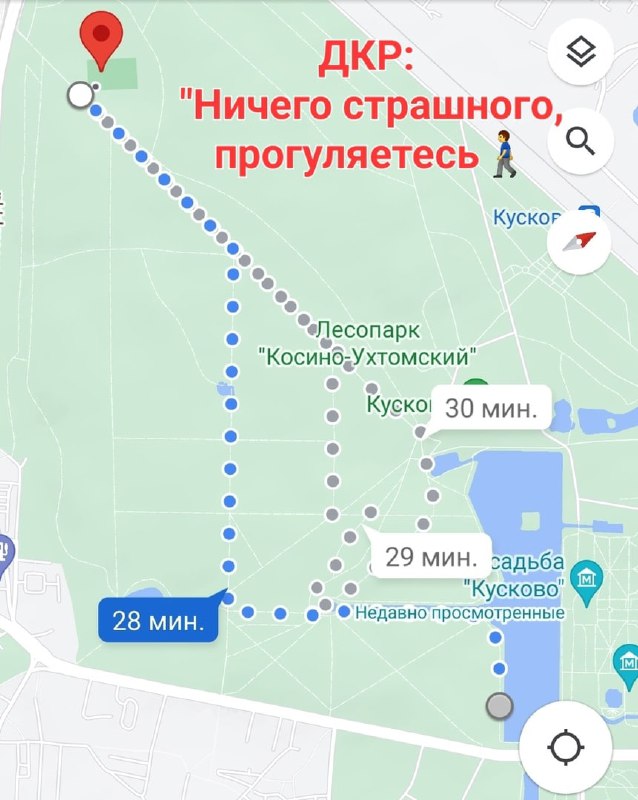The height and width of the screenshot is (800, 638).
Task: Tap the compass to reorient map
Action: (x=581, y=243)
